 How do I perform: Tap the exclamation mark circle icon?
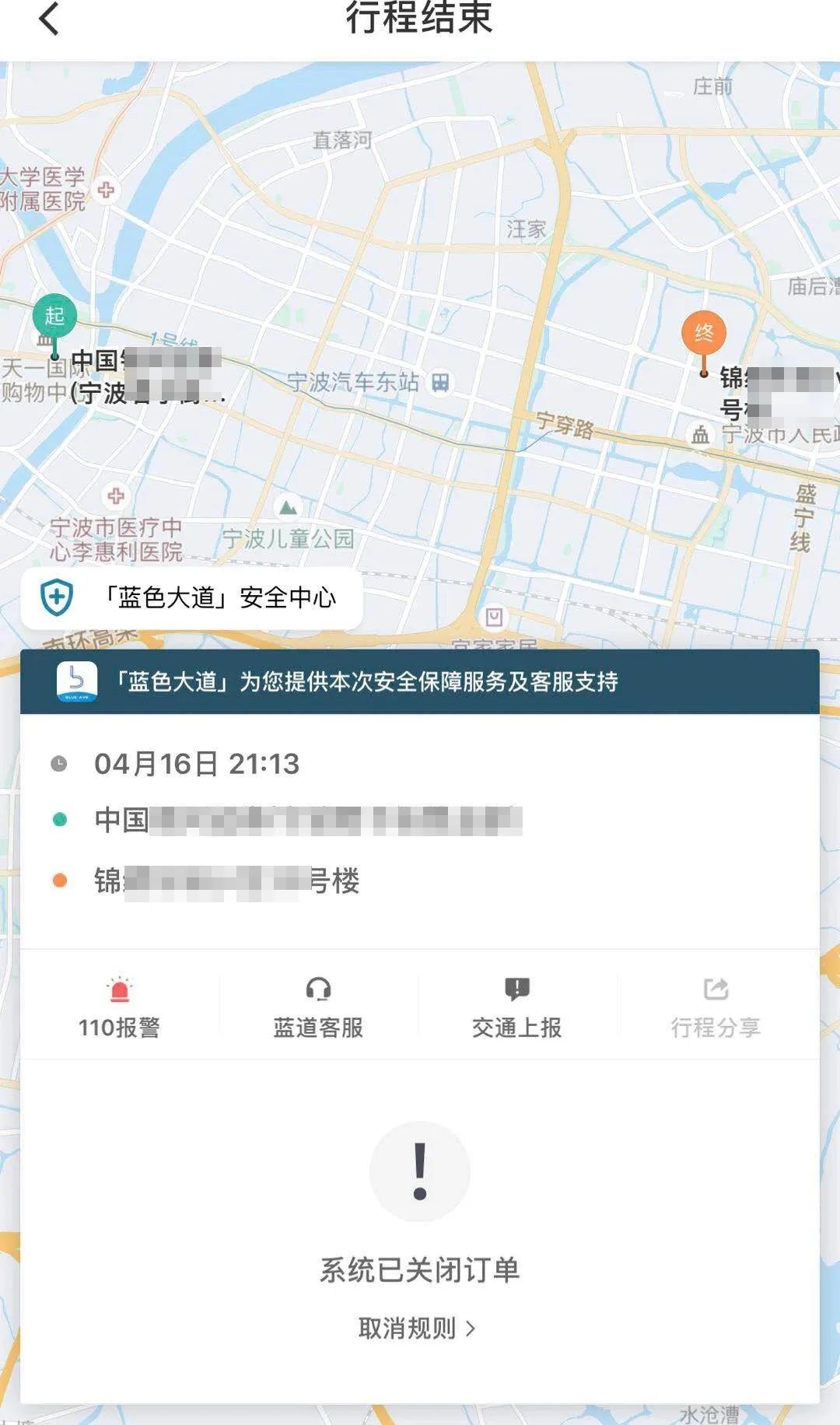click(420, 1173)
